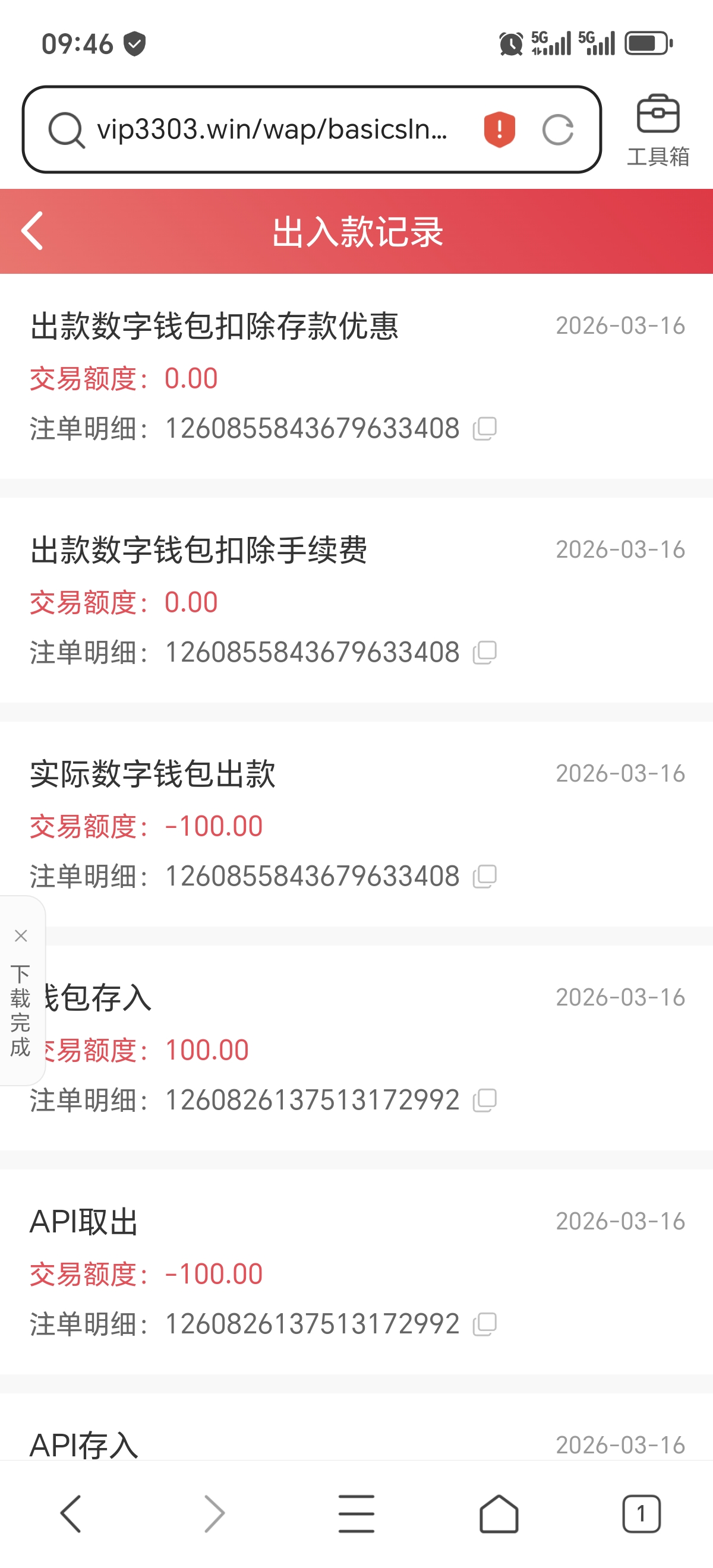The width and height of the screenshot is (713, 1568).
Task: Reload the current web page
Action: [558, 129]
